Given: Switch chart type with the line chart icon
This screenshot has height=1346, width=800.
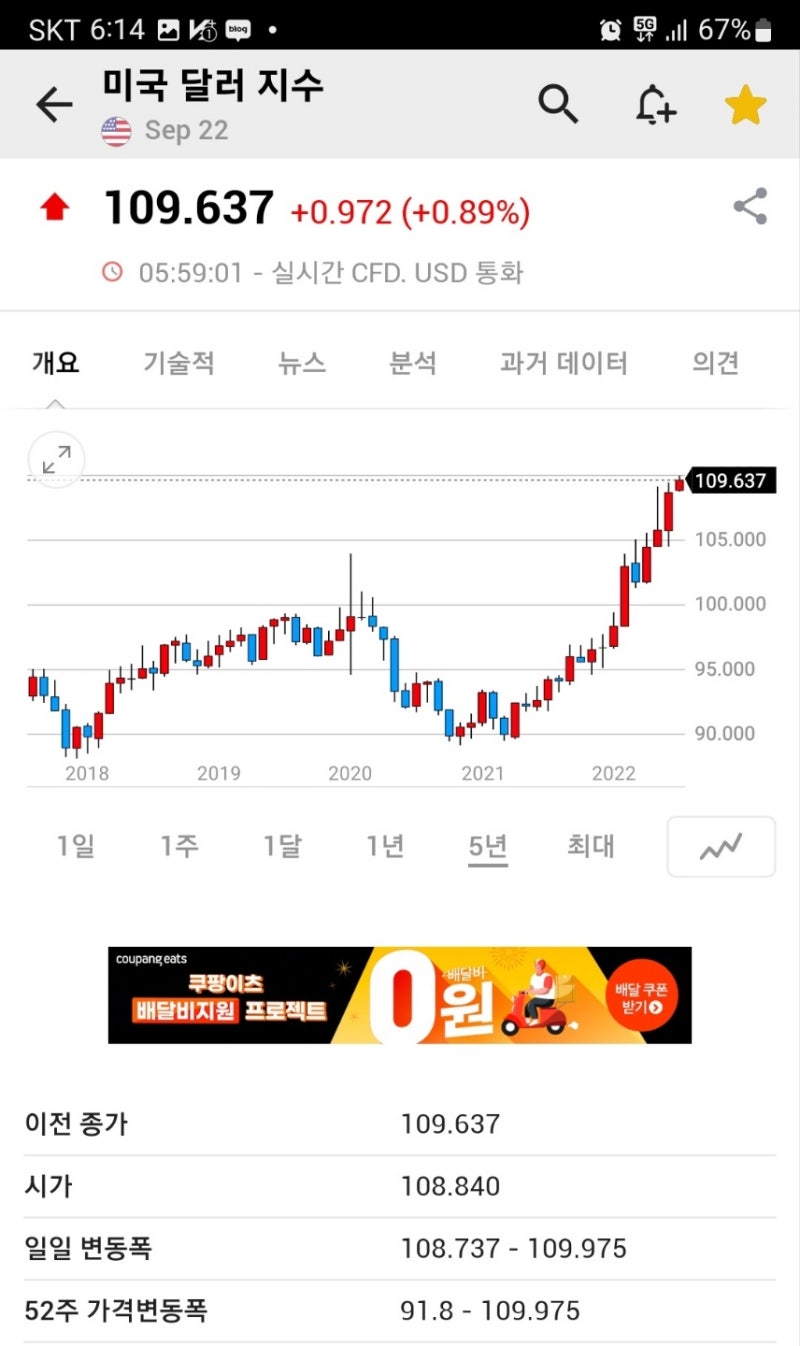Looking at the screenshot, I should [x=721, y=846].
